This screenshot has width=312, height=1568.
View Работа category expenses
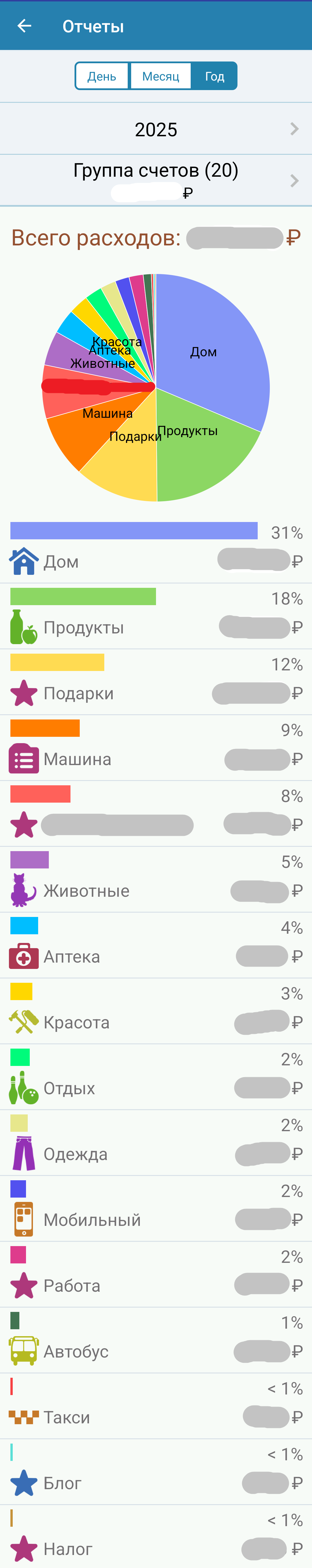point(72,1285)
